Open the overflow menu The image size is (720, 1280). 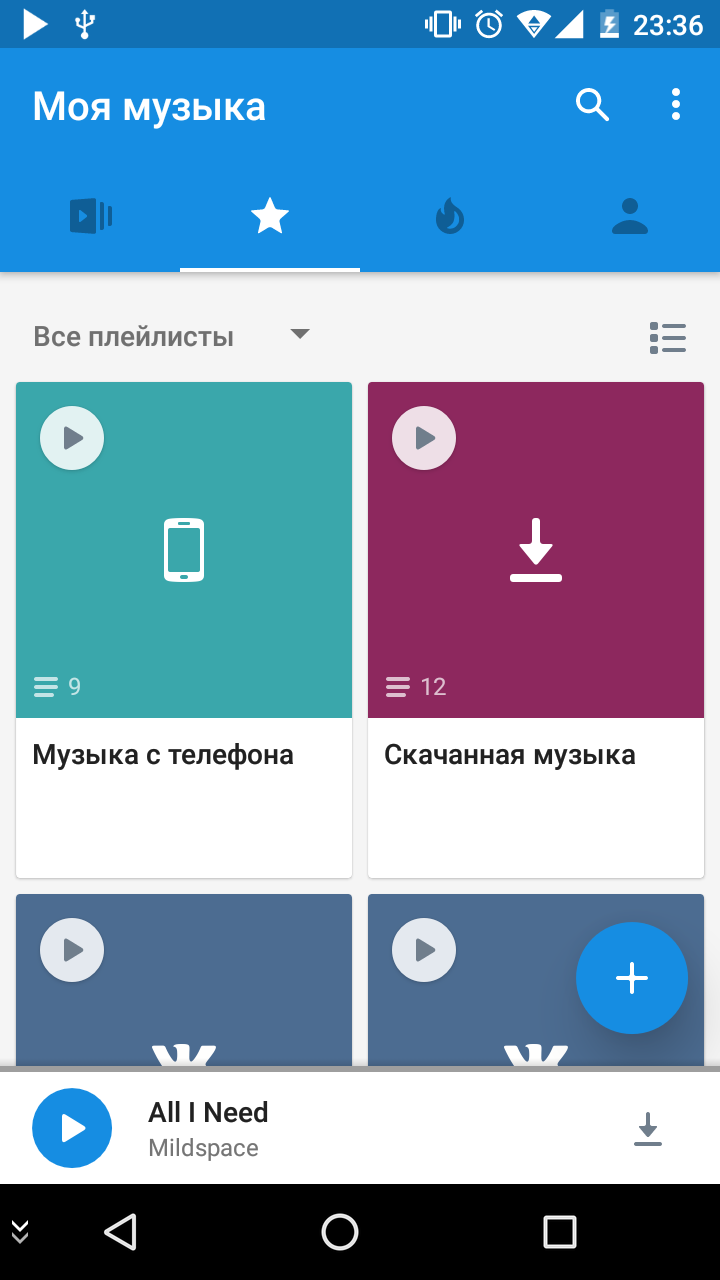click(x=676, y=105)
